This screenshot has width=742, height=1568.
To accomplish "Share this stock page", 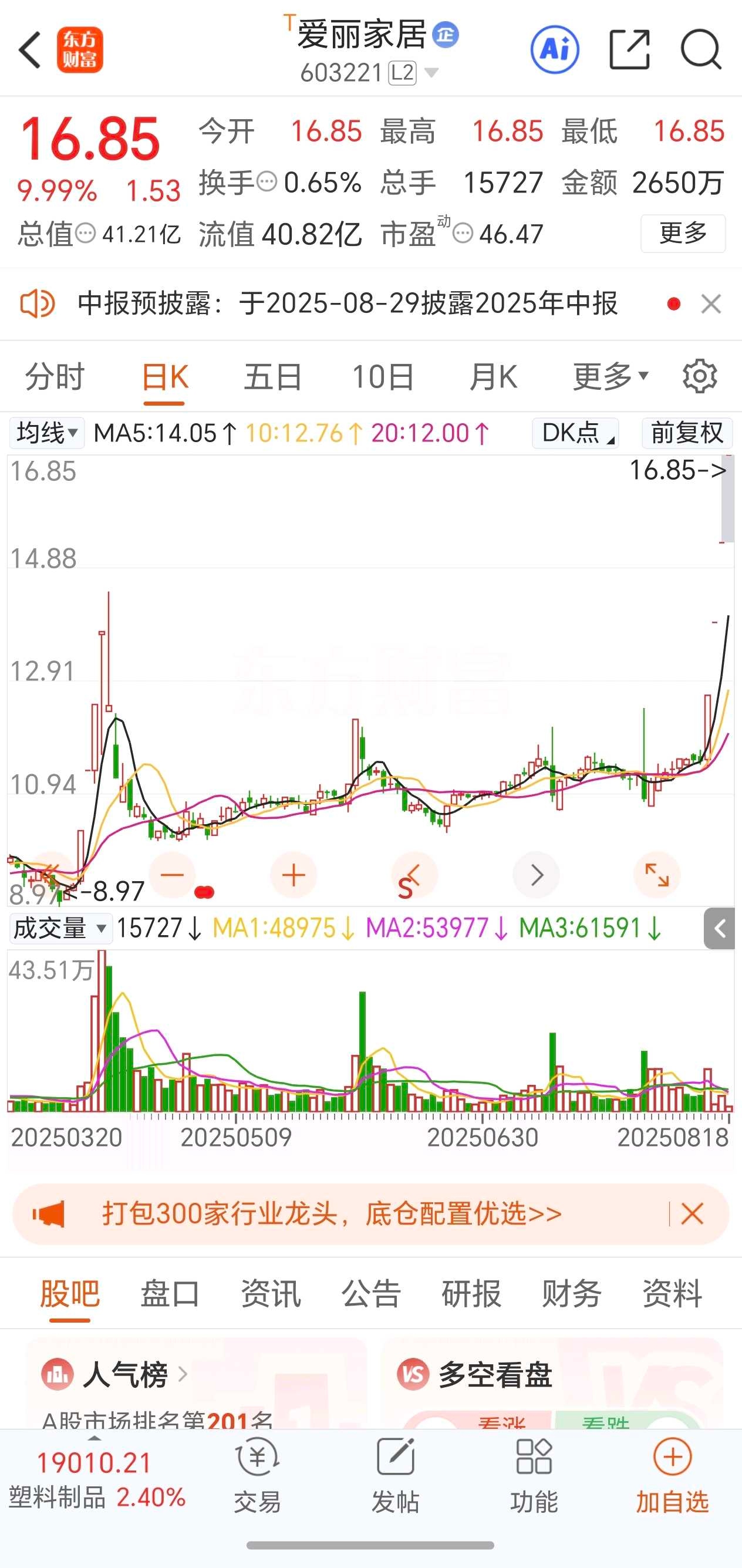I will (x=630, y=50).
